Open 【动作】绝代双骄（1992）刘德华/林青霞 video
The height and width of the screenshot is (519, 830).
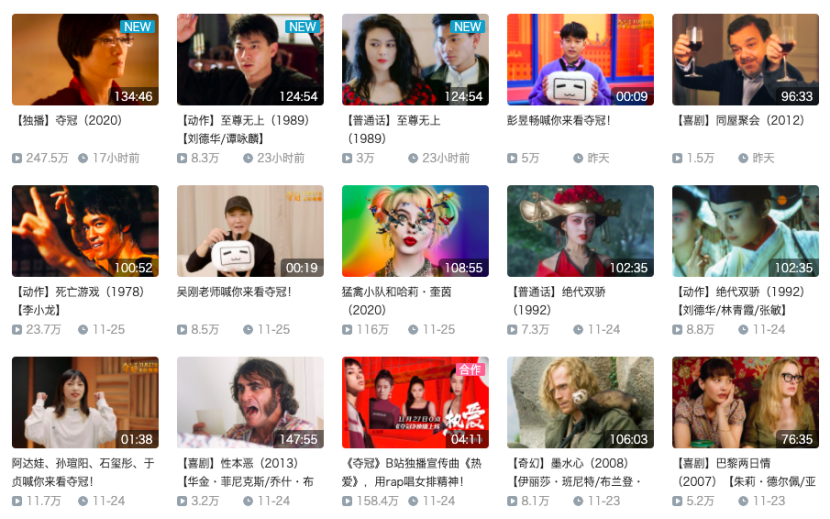click(x=745, y=231)
